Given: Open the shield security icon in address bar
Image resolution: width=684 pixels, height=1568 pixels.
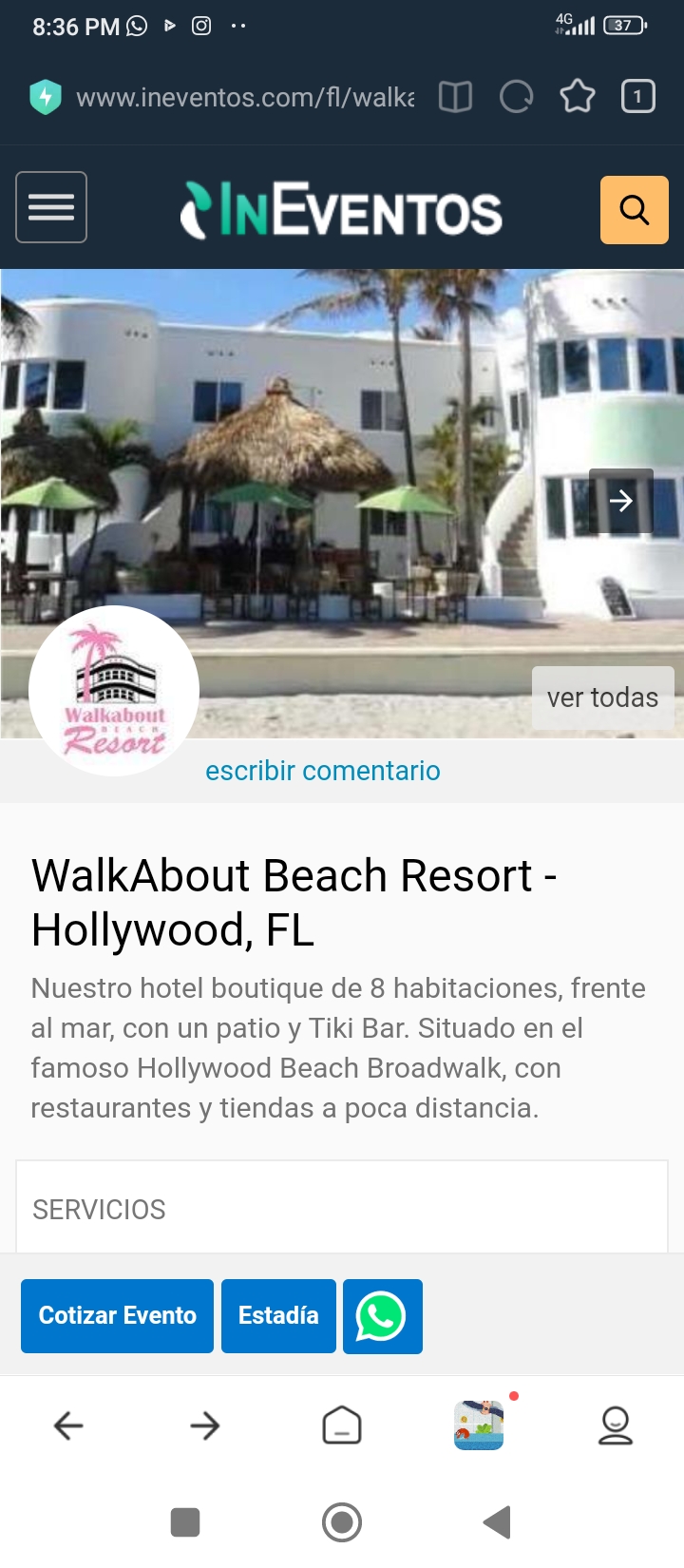Looking at the screenshot, I should tap(46, 97).
